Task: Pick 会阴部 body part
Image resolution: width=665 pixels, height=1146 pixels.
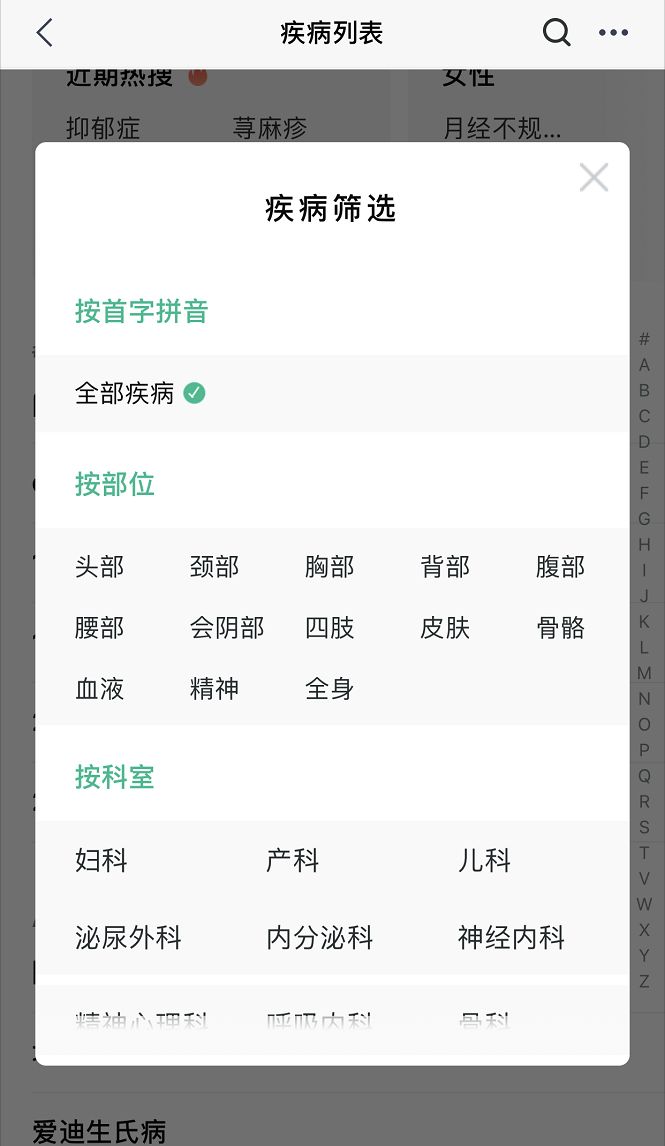Action: coord(227,628)
